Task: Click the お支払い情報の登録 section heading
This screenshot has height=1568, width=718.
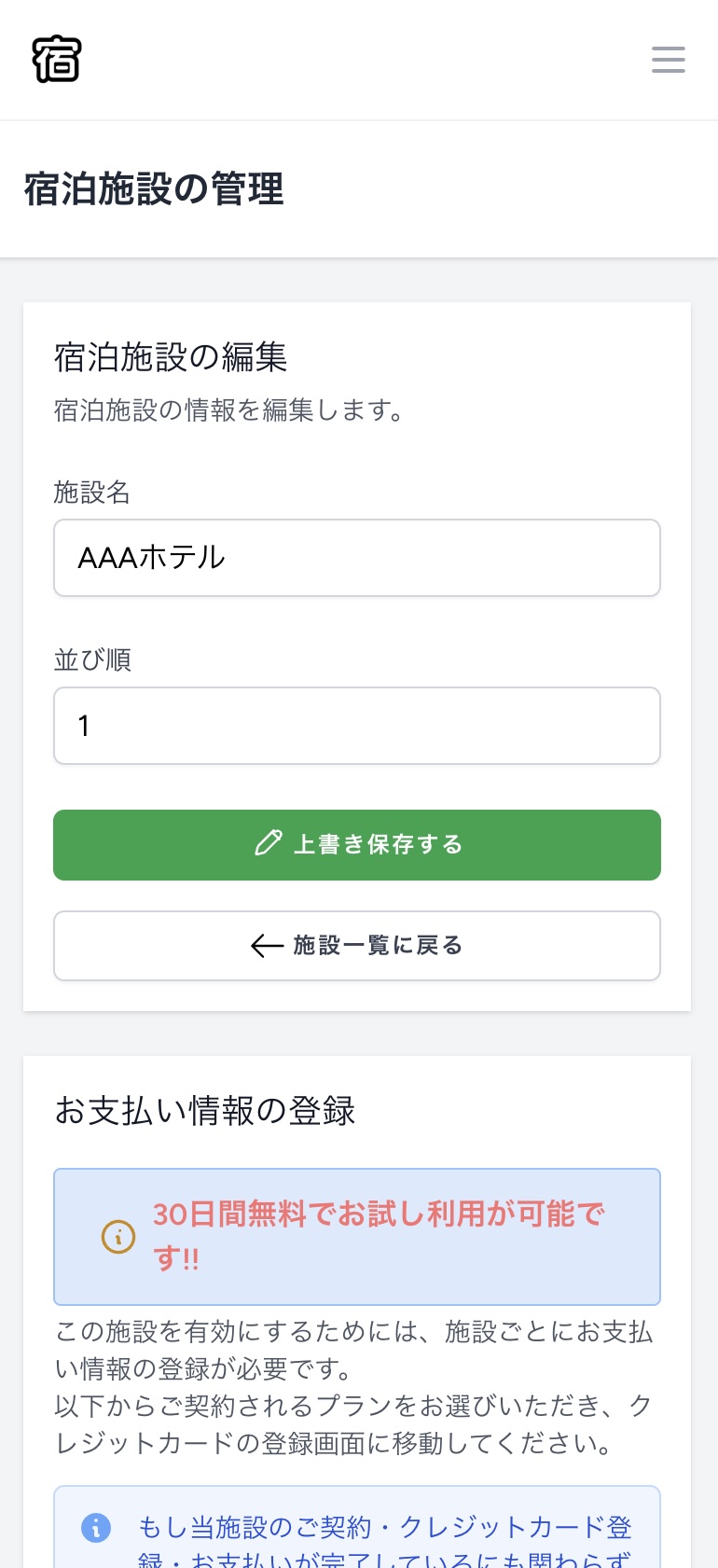Action: tap(204, 1111)
